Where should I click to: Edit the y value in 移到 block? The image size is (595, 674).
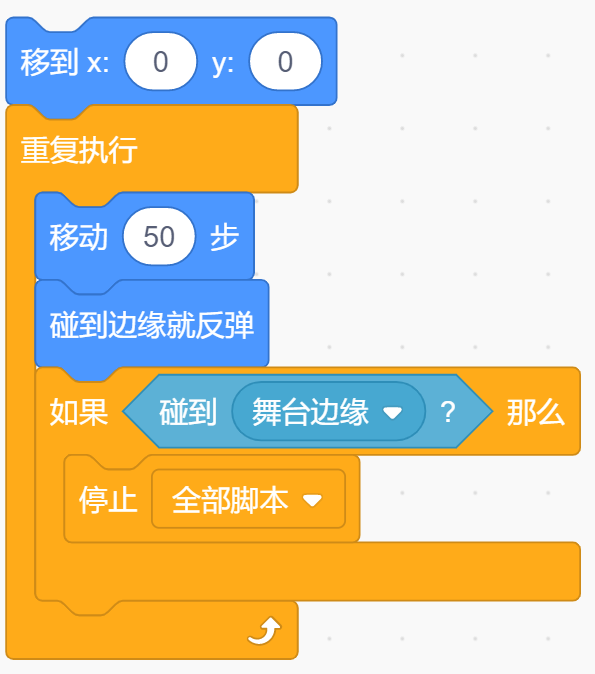tap(285, 61)
